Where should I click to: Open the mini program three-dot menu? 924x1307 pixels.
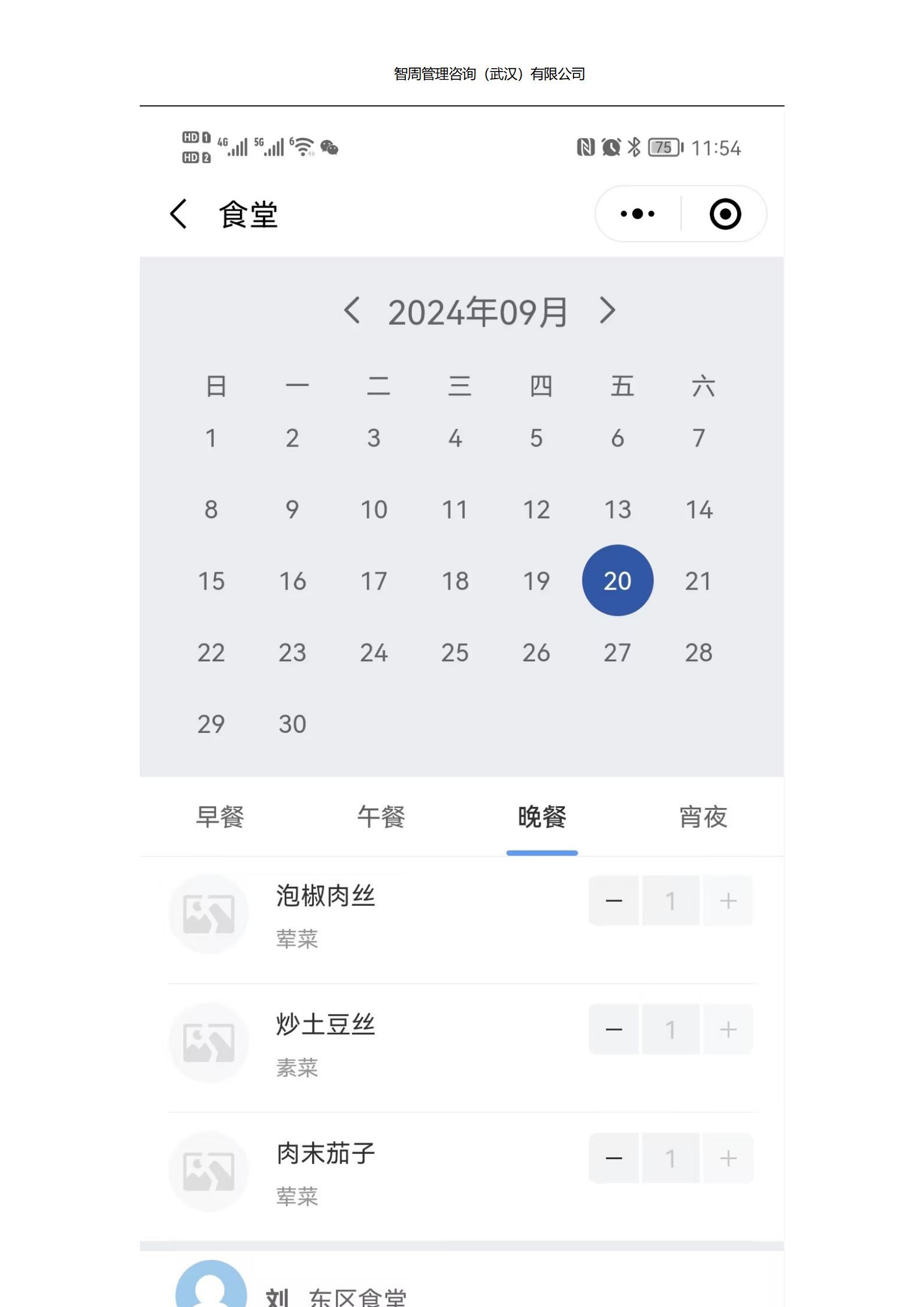(x=638, y=214)
